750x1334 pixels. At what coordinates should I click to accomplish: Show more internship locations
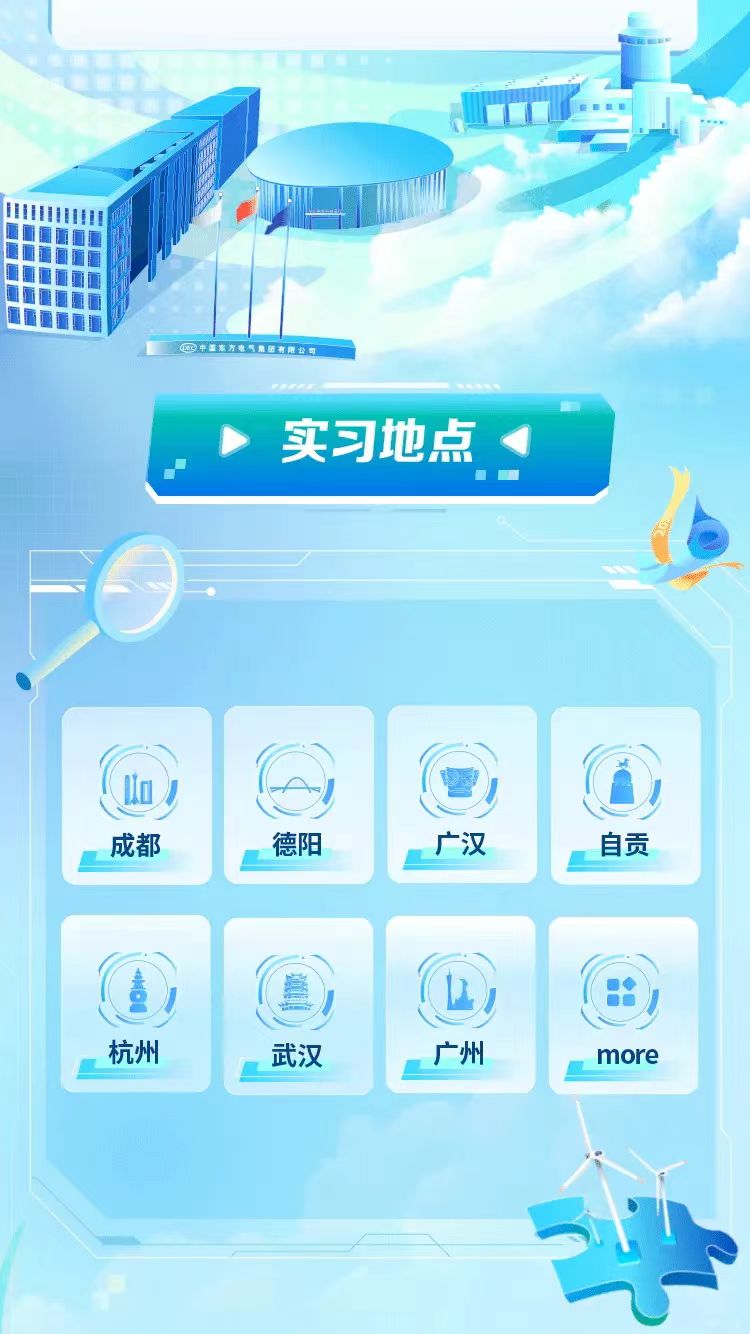click(624, 1004)
